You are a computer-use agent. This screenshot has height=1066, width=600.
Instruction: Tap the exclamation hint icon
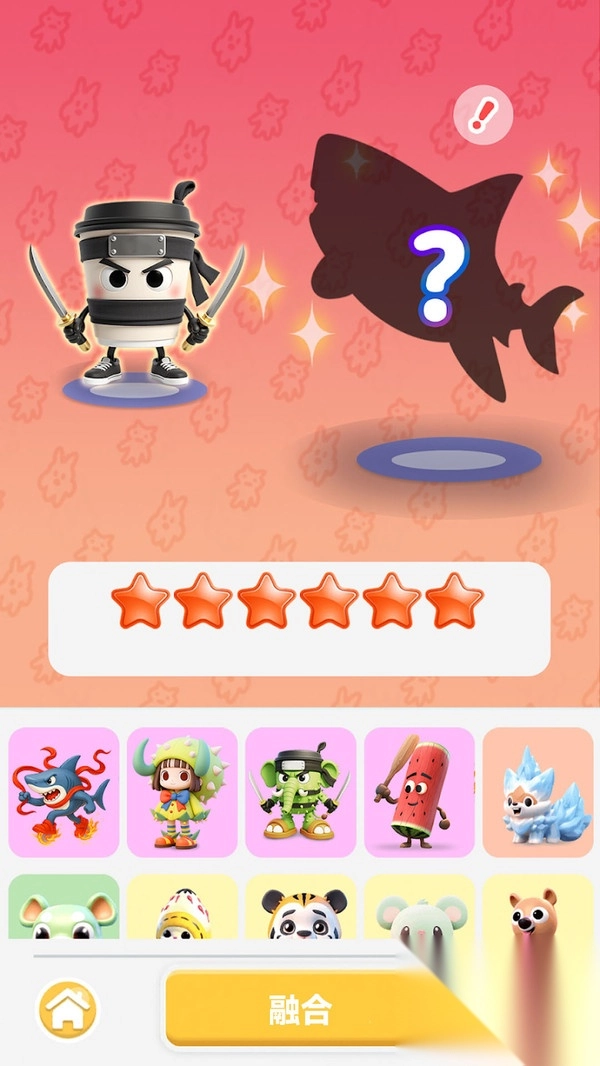(483, 118)
